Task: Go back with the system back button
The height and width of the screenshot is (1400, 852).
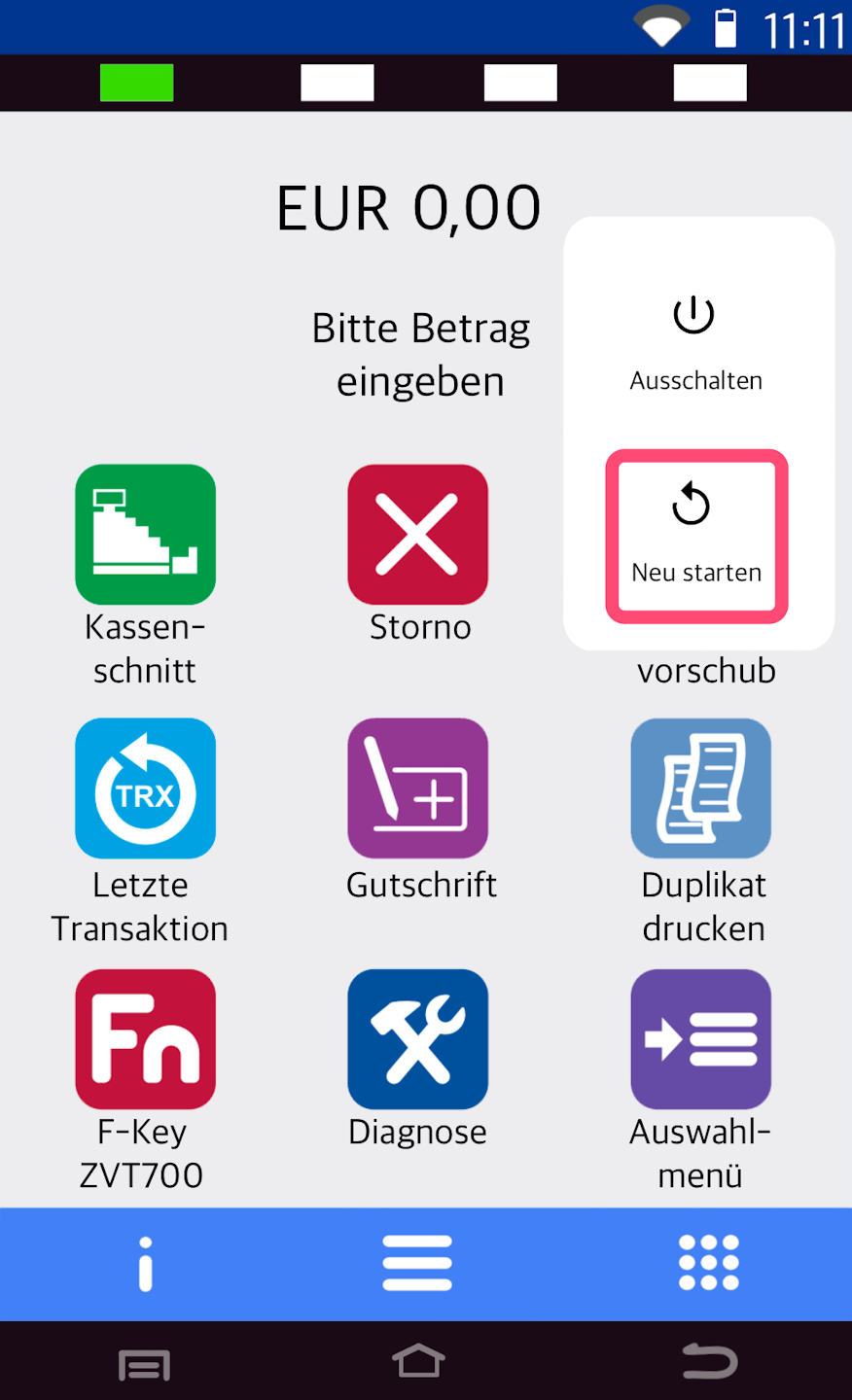Action: (x=709, y=1363)
